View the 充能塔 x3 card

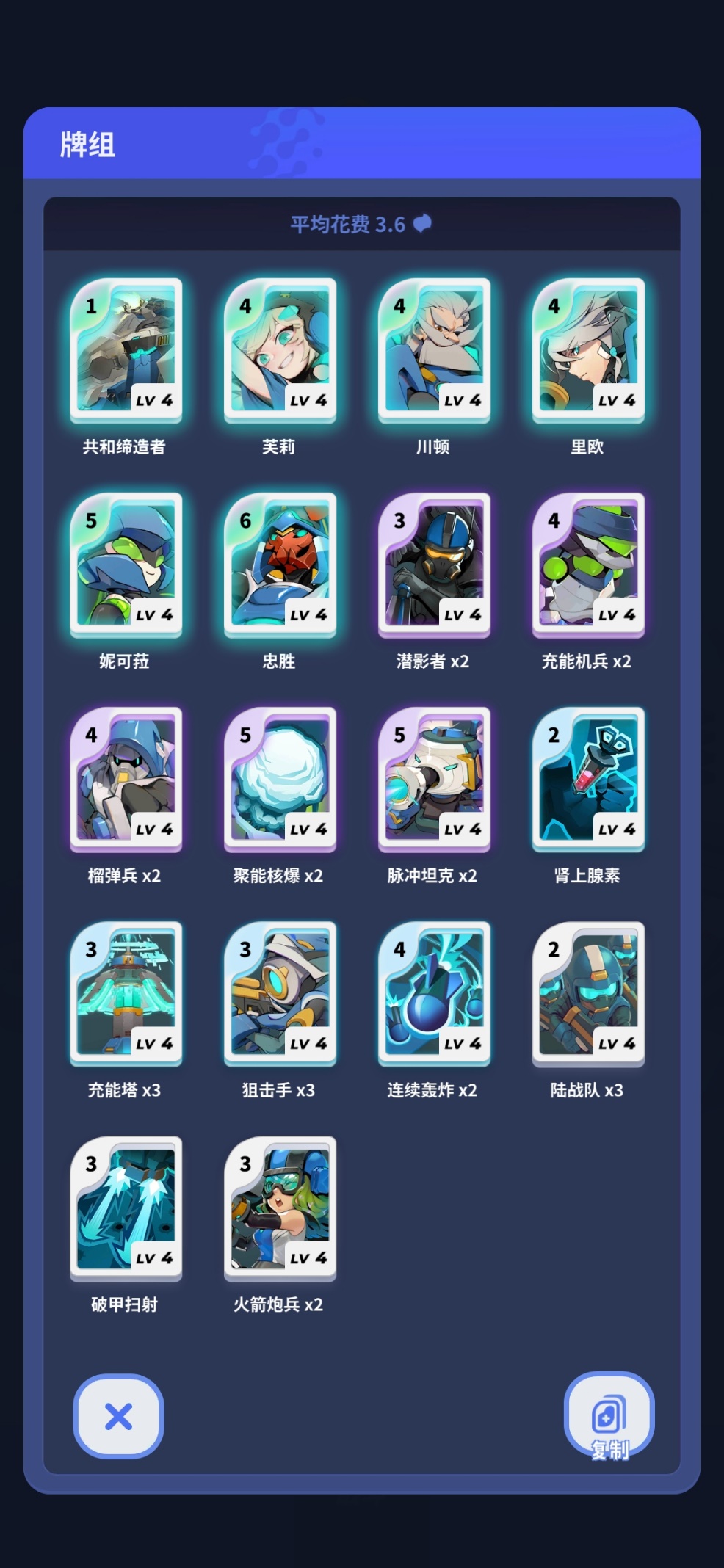pos(126,993)
